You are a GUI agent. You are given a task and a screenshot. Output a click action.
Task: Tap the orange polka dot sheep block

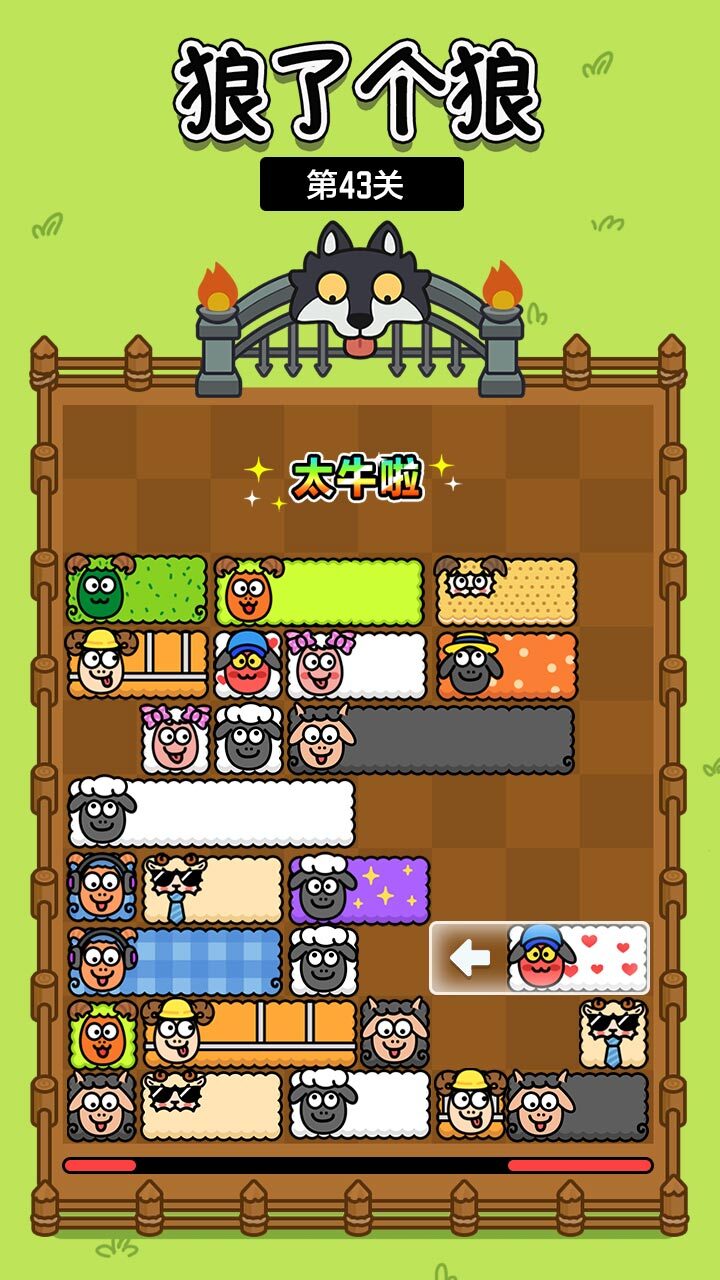[507, 665]
